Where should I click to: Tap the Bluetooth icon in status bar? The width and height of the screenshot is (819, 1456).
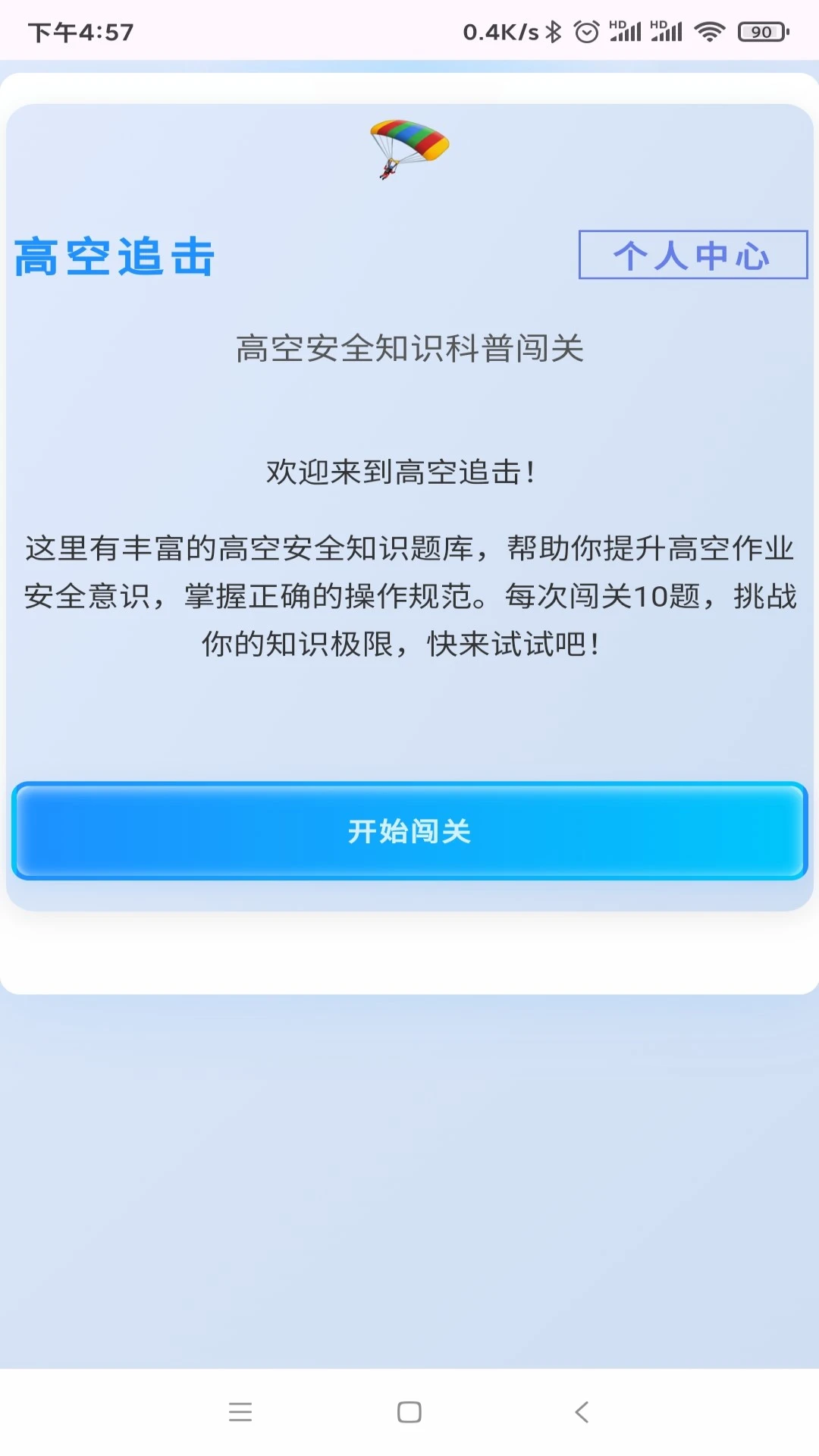point(553,30)
